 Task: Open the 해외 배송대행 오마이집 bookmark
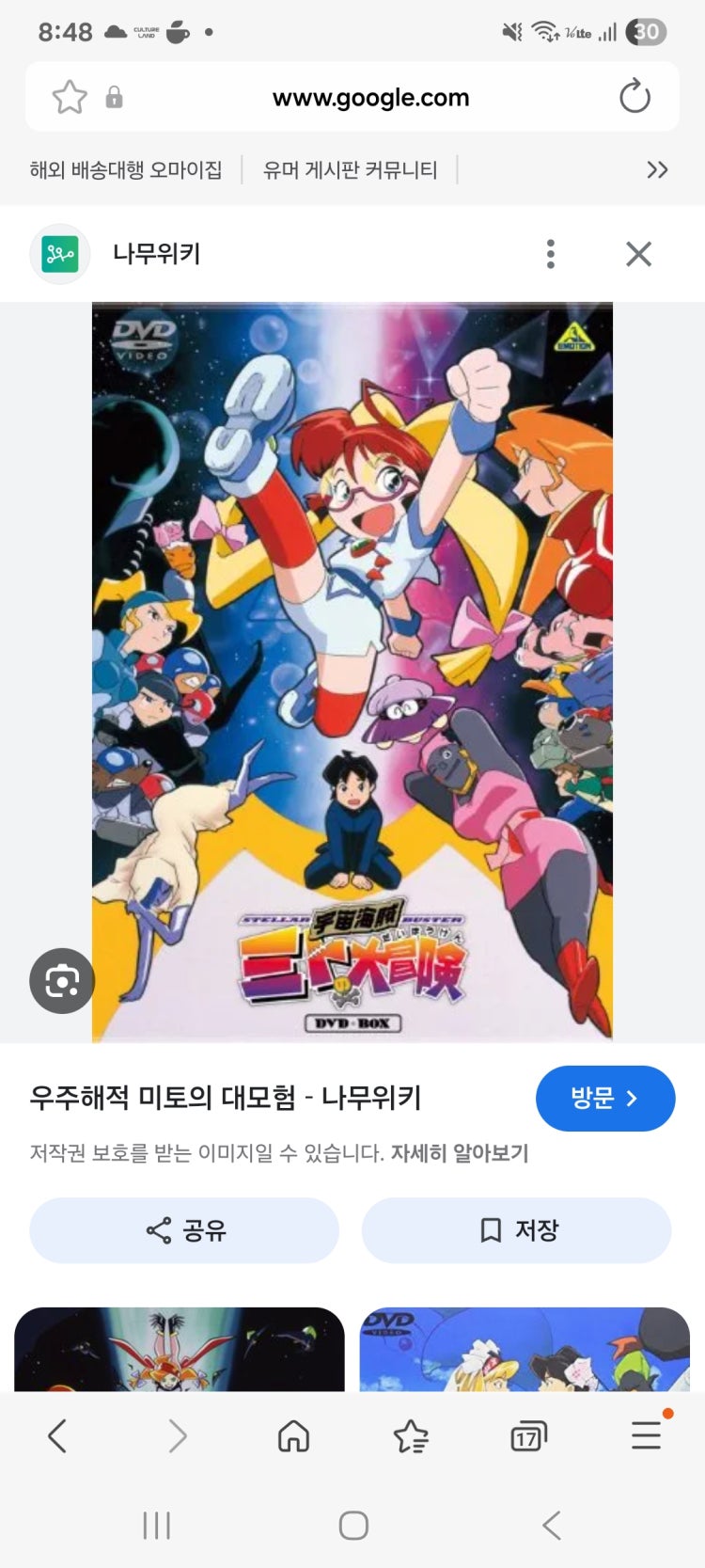pos(126,170)
